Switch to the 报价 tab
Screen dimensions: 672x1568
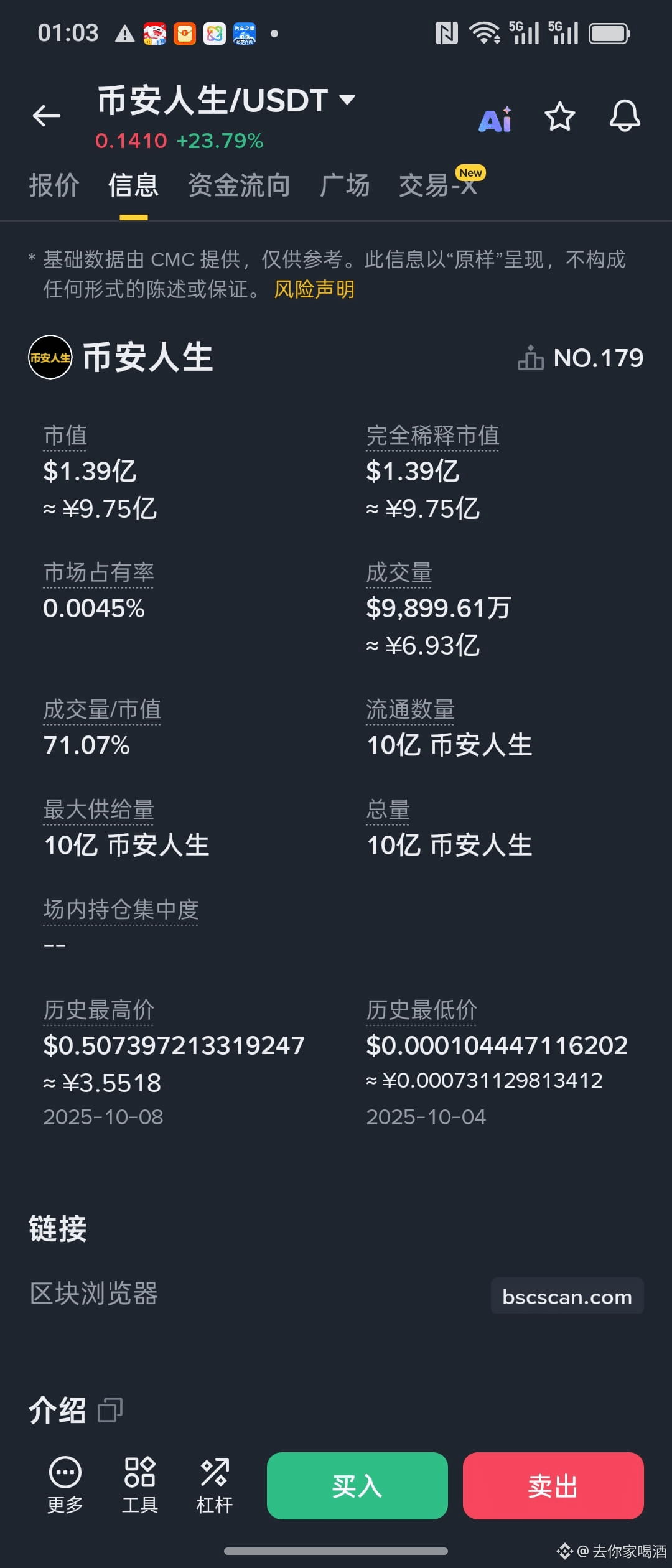pos(54,185)
